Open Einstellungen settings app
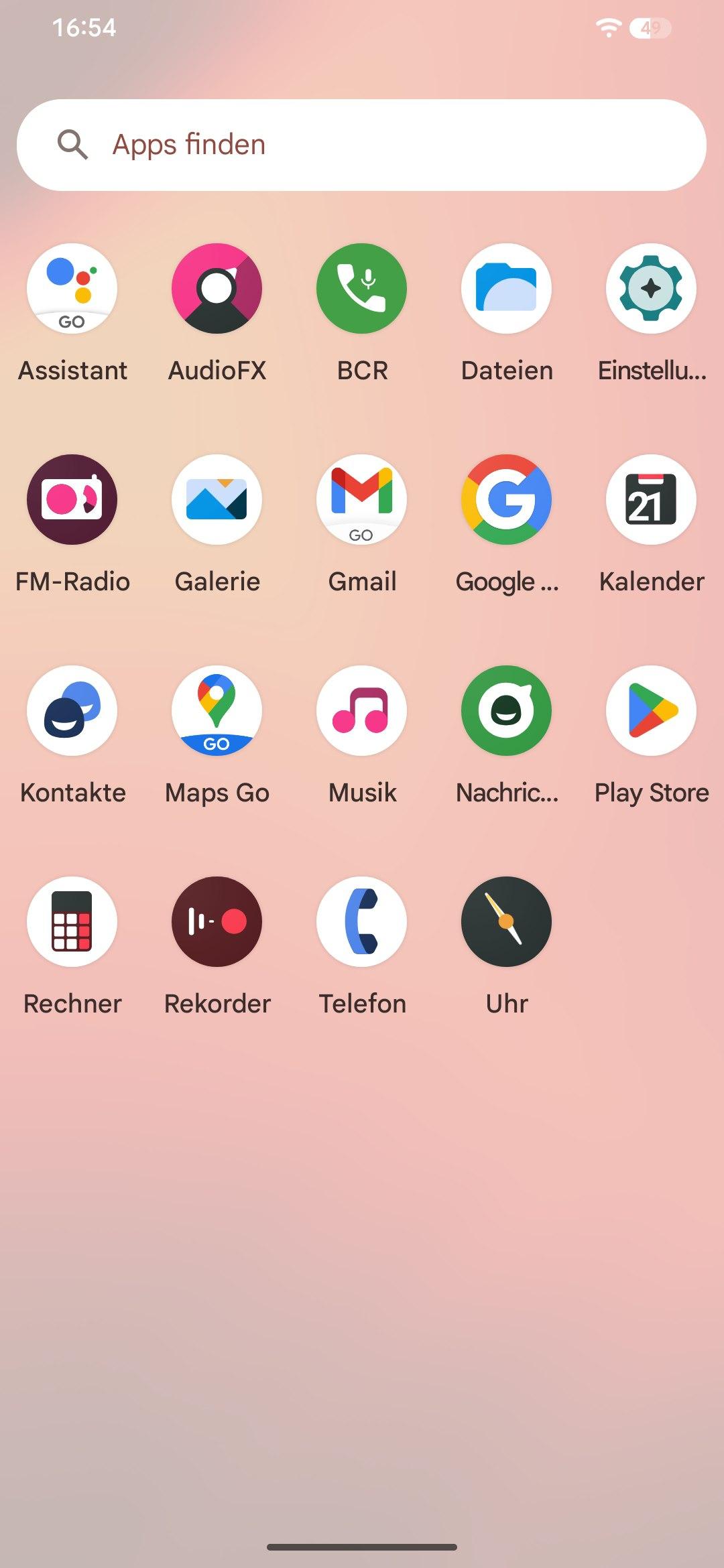Viewport: 724px width, 1568px height. [652, 289]
